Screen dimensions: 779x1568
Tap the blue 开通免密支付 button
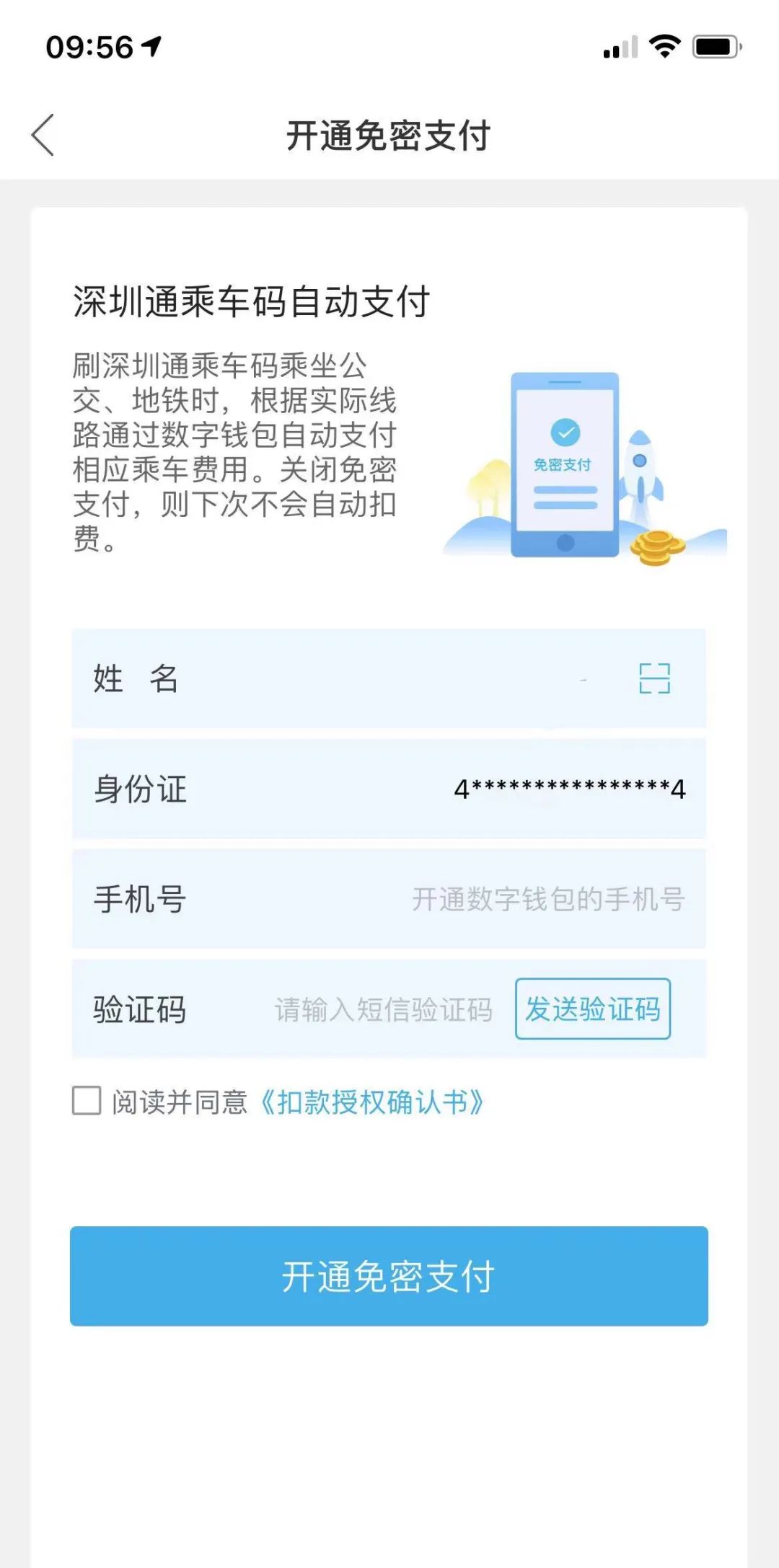[x=389, y=1274]
